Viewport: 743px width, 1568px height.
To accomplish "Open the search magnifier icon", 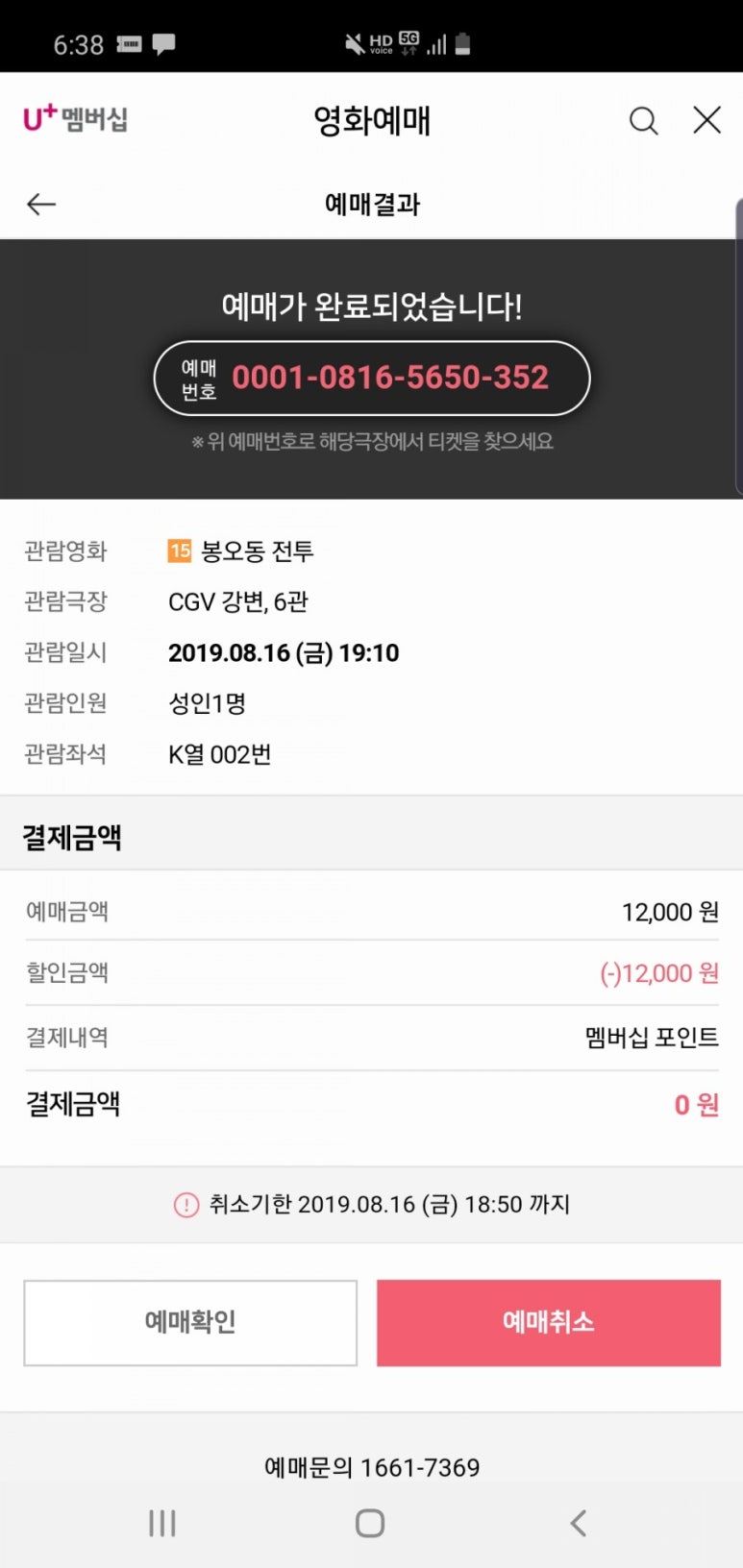I will coord(643,121).
